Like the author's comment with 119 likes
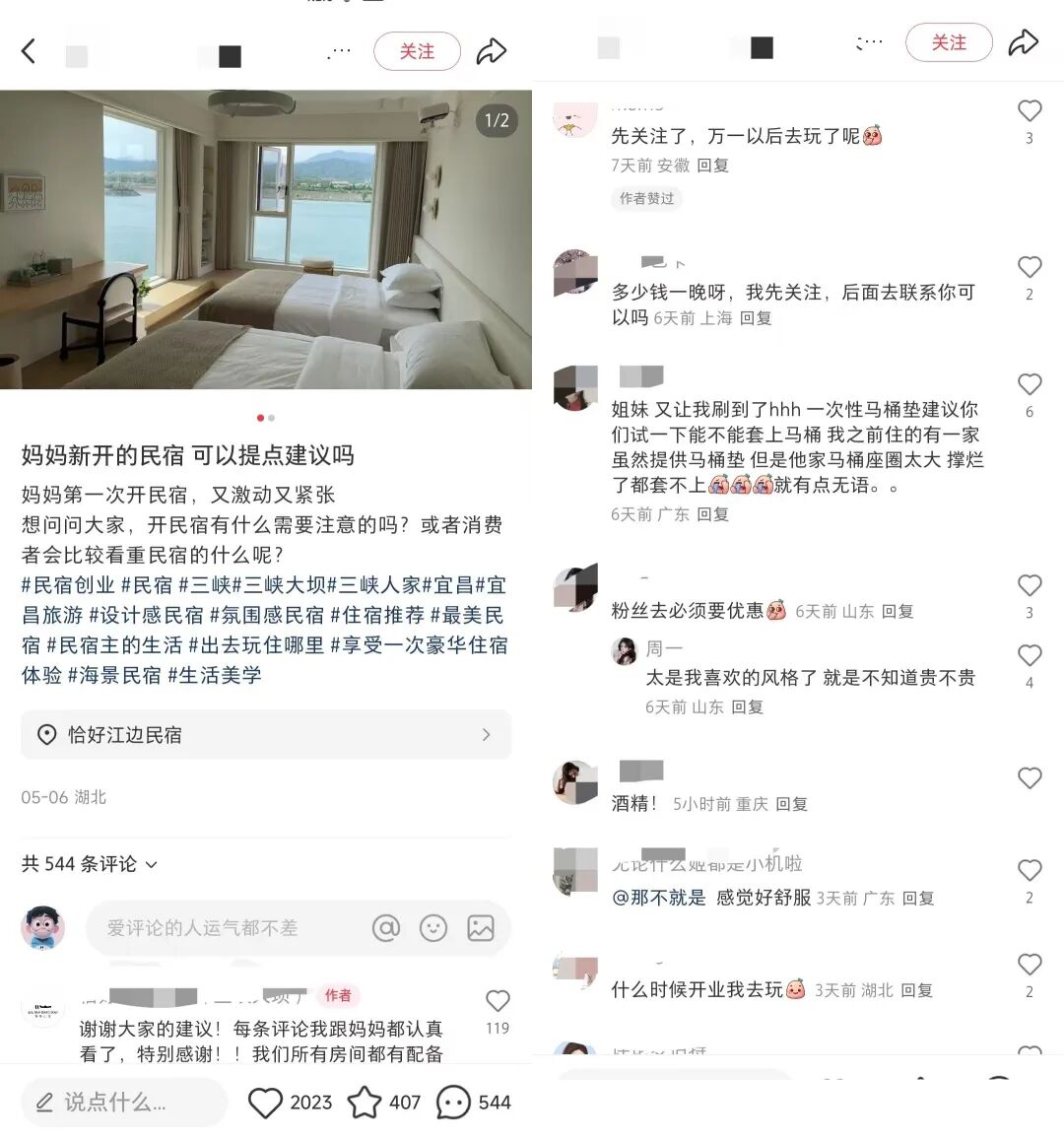This screenshot has height=1141, width=1064. (x=498, y=1002)
